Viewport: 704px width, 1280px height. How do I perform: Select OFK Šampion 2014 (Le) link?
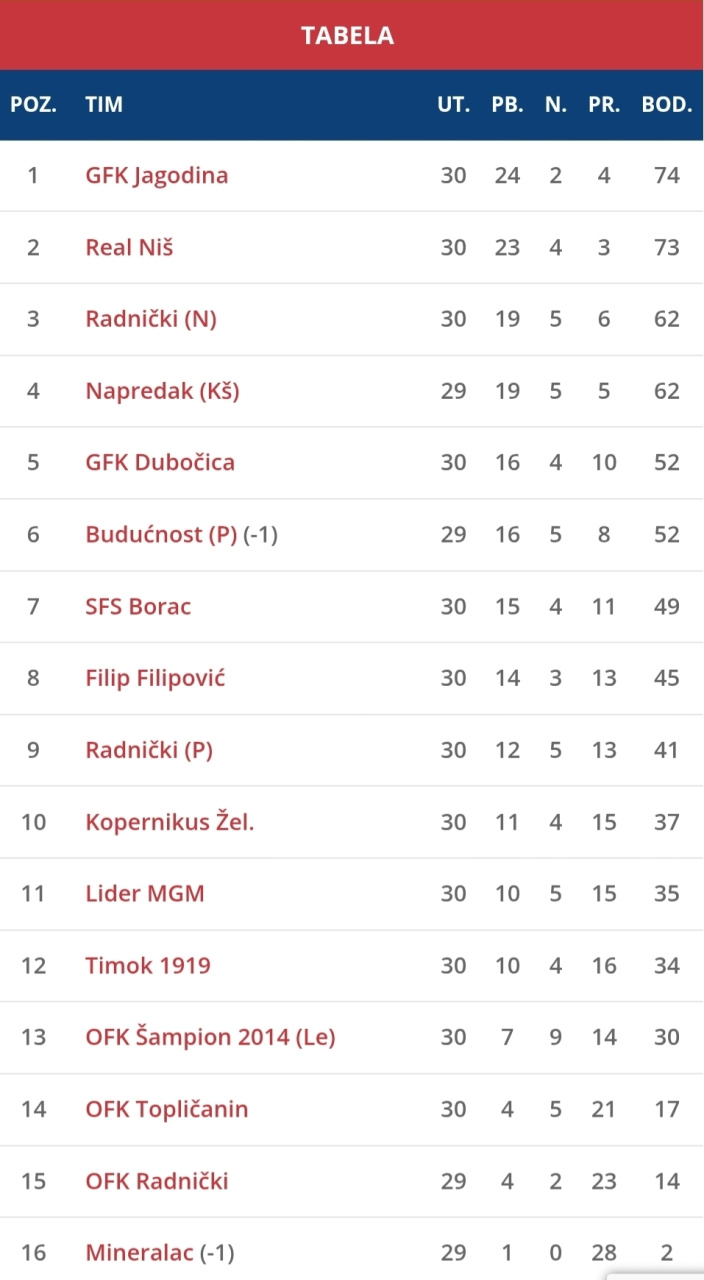(210, 1037)
